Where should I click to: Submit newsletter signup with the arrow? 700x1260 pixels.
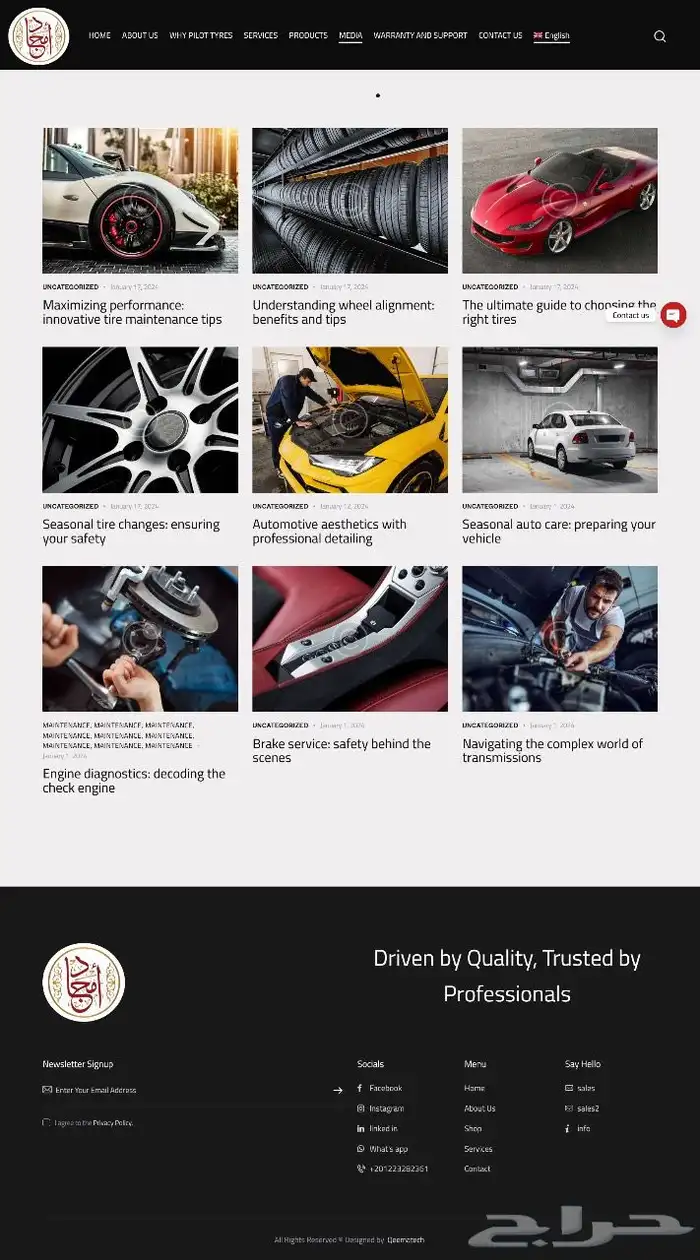pyautogui.click(x=338, y=1090)
